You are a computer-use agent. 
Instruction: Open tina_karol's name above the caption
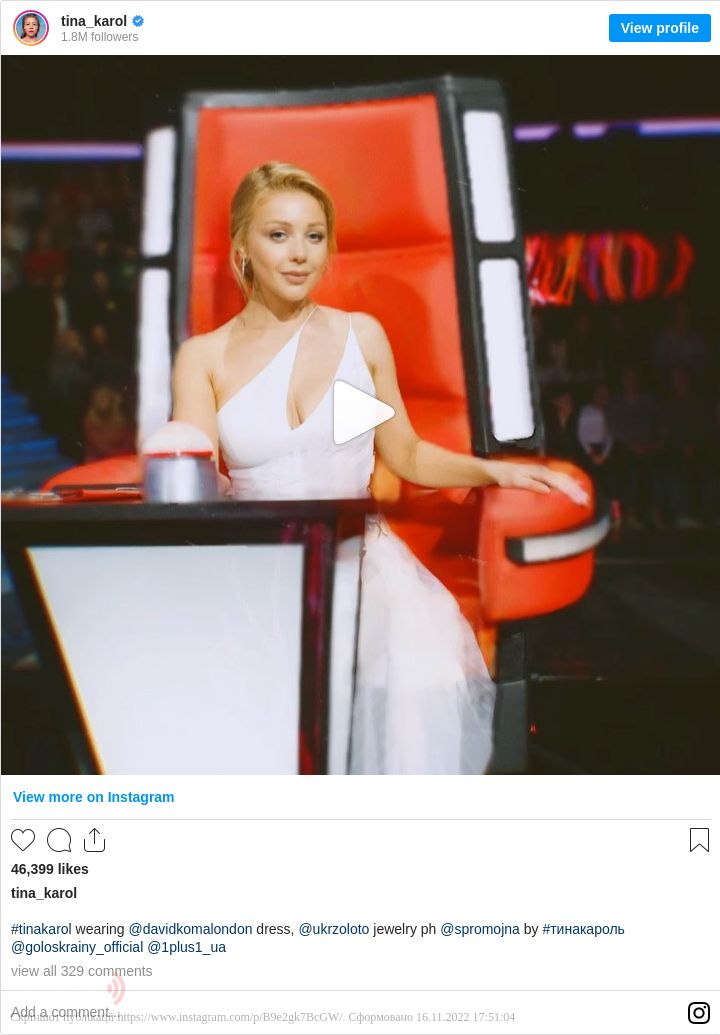pos(44,893)
